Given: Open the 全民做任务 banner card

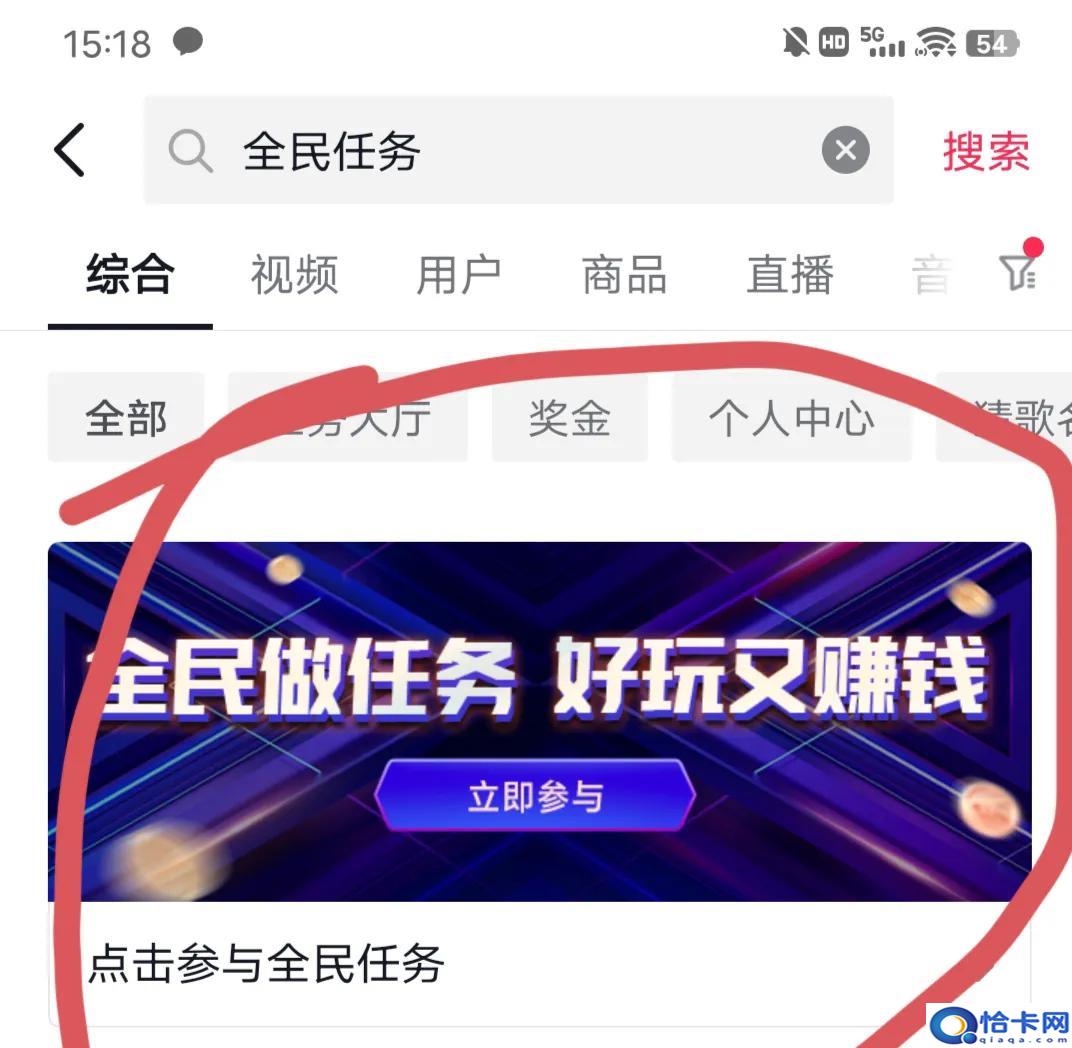Looking at the screenshot, I should coord(539,720).
